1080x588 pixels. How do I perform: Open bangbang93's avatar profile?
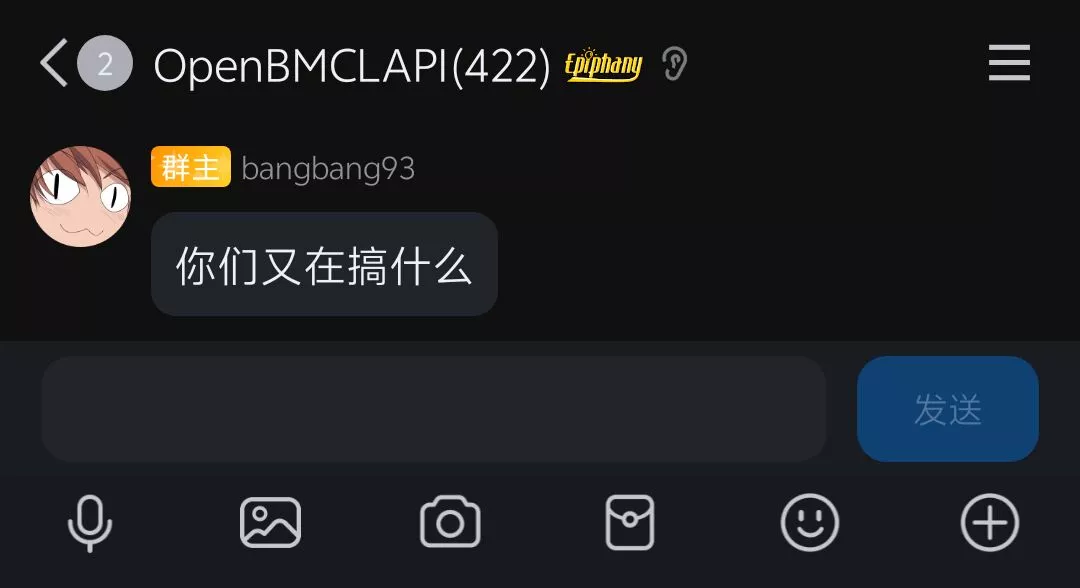tap(80, 197)
